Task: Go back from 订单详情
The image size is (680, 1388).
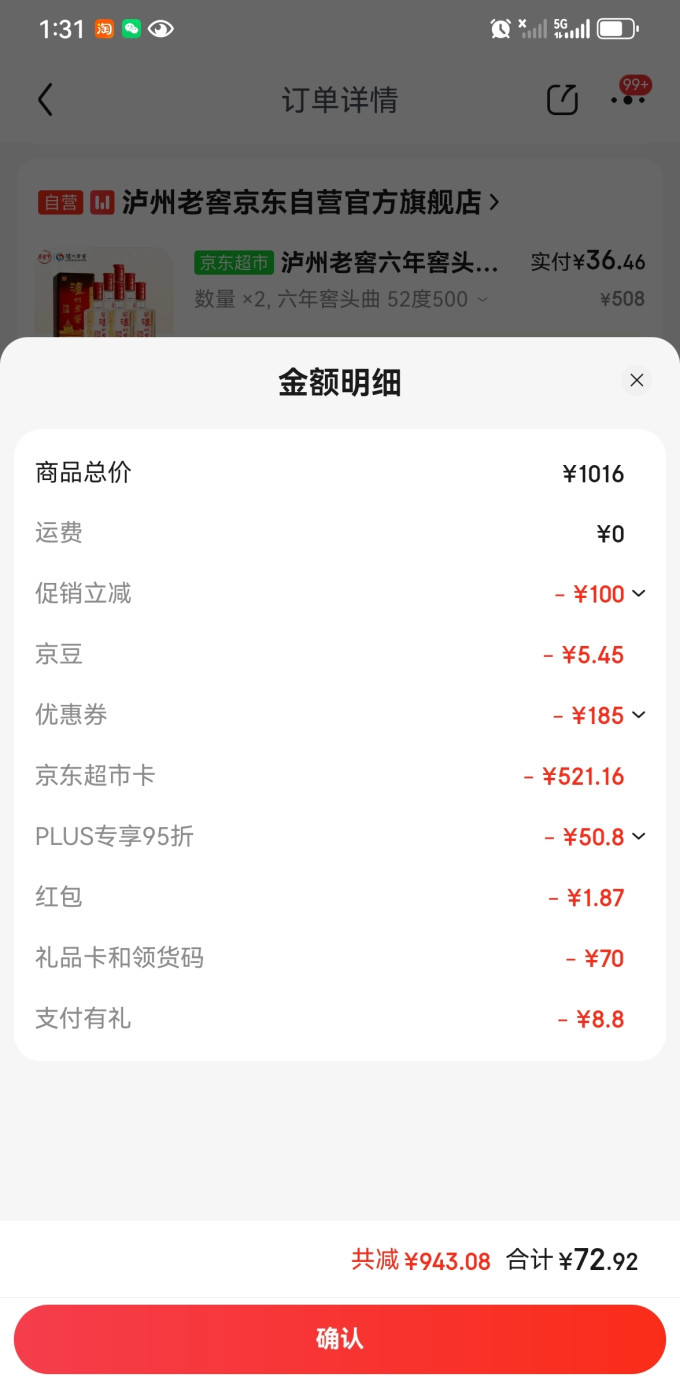Action: coord(45,100)
